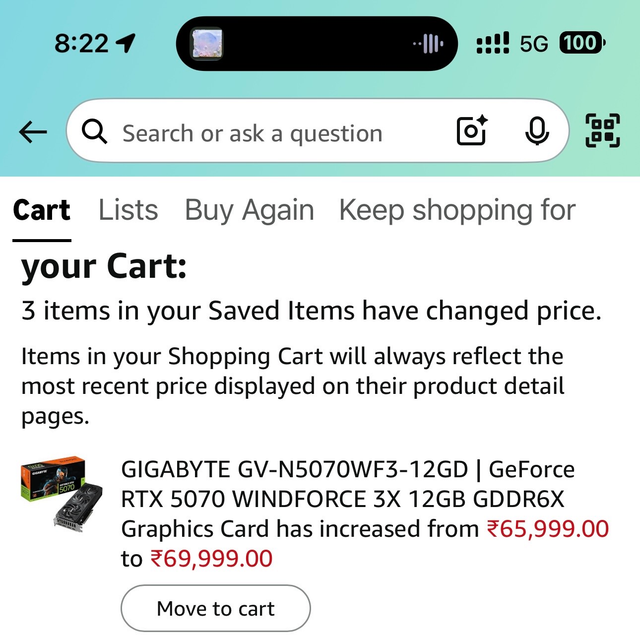Open the QR code scanner icon

(x=602, y=132)
